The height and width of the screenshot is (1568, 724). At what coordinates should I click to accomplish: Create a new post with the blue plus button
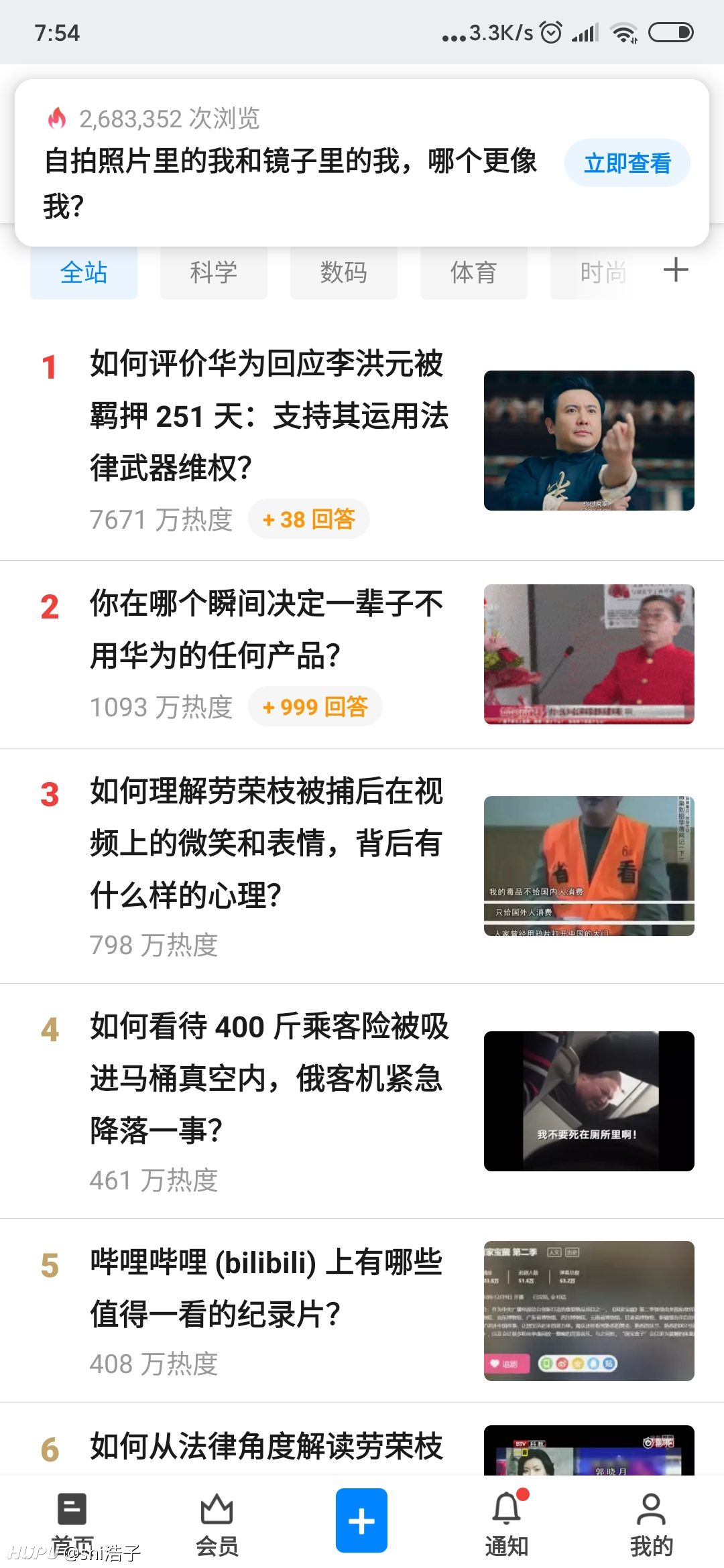click(x=362, y=1520)
